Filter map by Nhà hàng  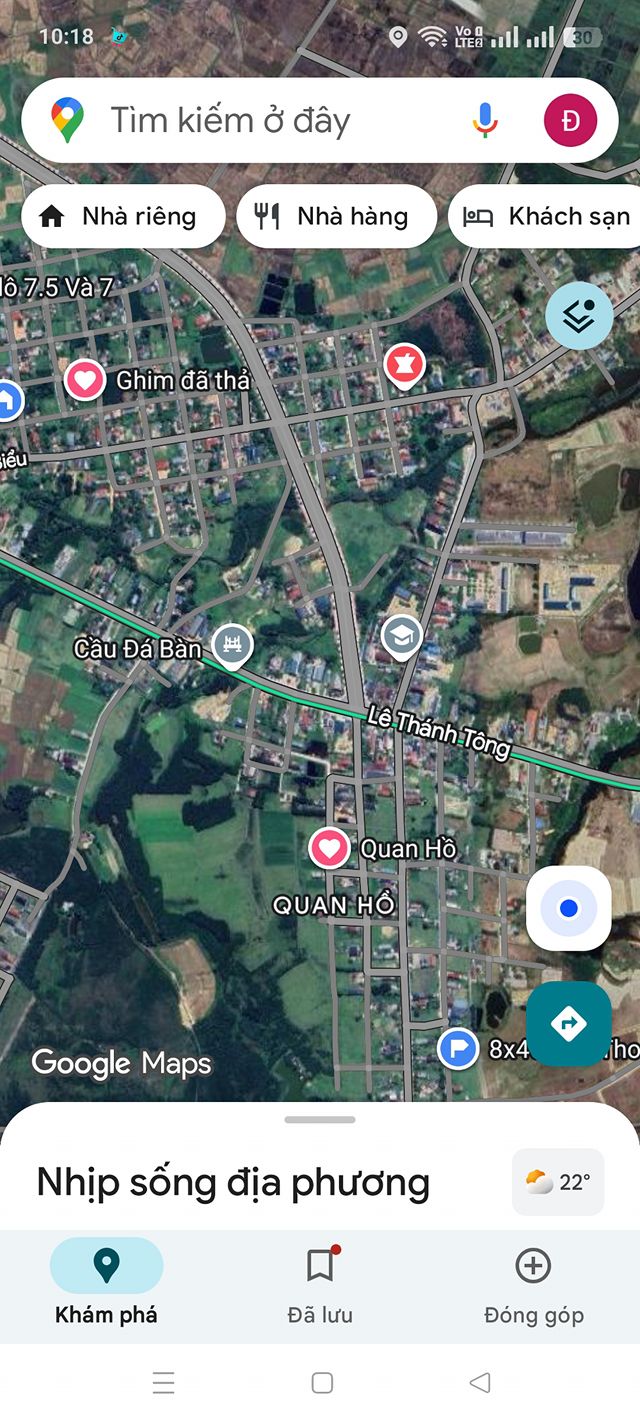336,216
